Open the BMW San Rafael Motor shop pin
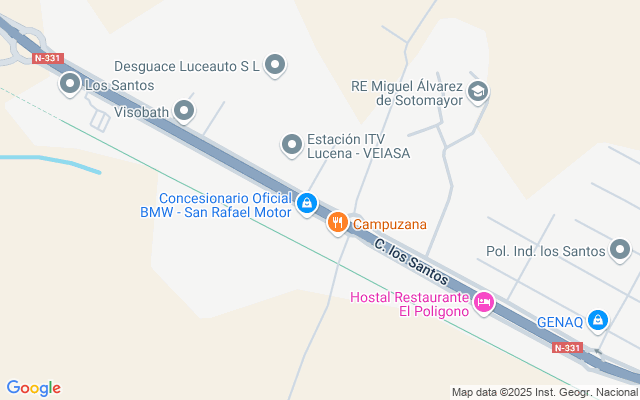Screen dimensions: 640x400 (x=307, y=203)
